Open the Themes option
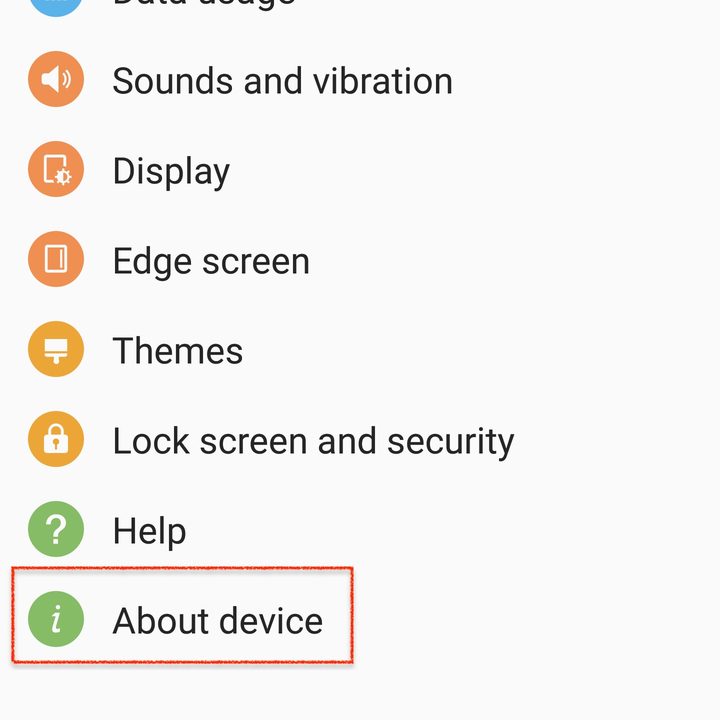Viewport: 720px width, 720px height. [177, 351]
